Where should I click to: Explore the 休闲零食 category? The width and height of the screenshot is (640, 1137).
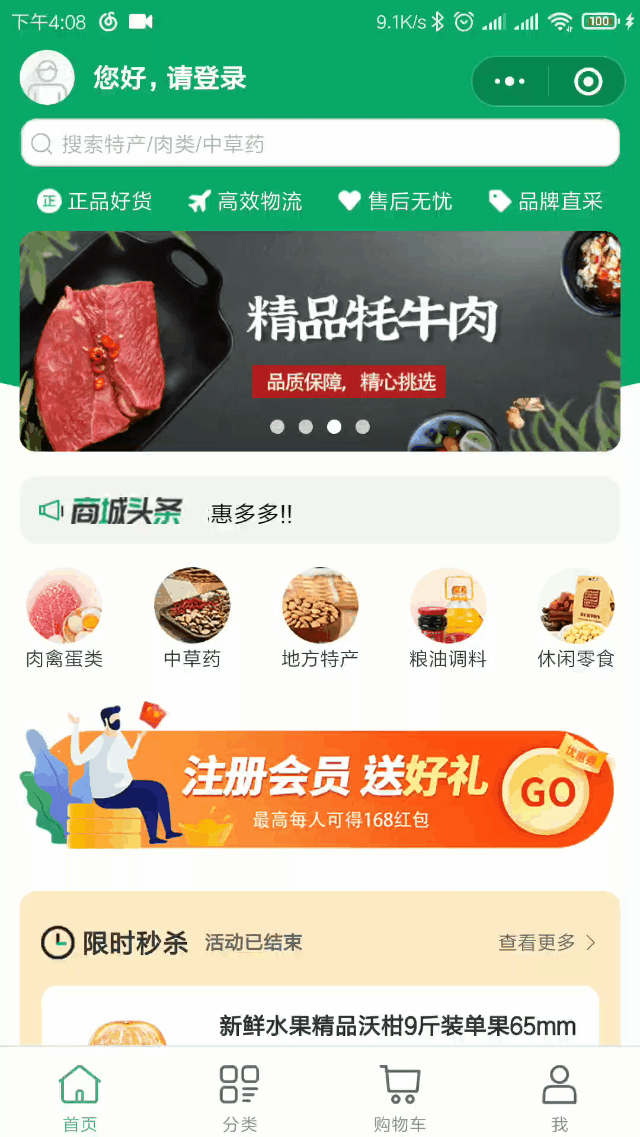[576, 618]
